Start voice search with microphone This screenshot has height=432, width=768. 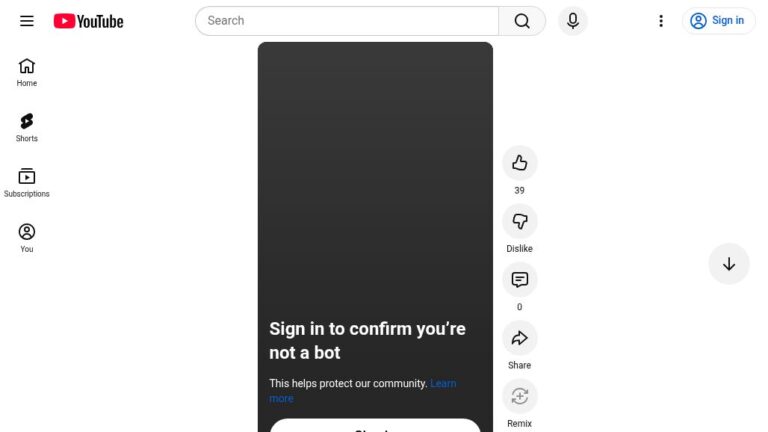click(573, 20)
